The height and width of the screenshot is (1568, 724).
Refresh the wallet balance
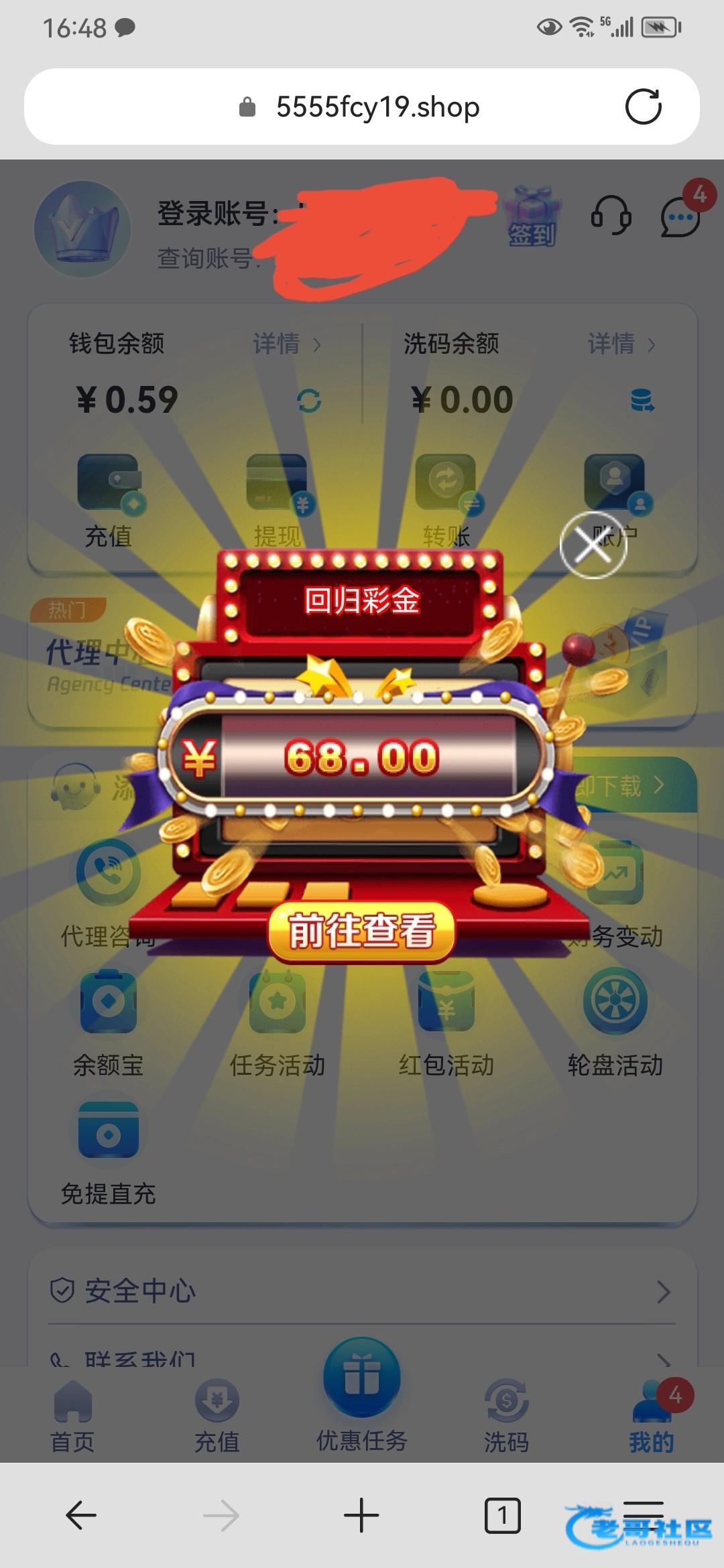(309, 401)
